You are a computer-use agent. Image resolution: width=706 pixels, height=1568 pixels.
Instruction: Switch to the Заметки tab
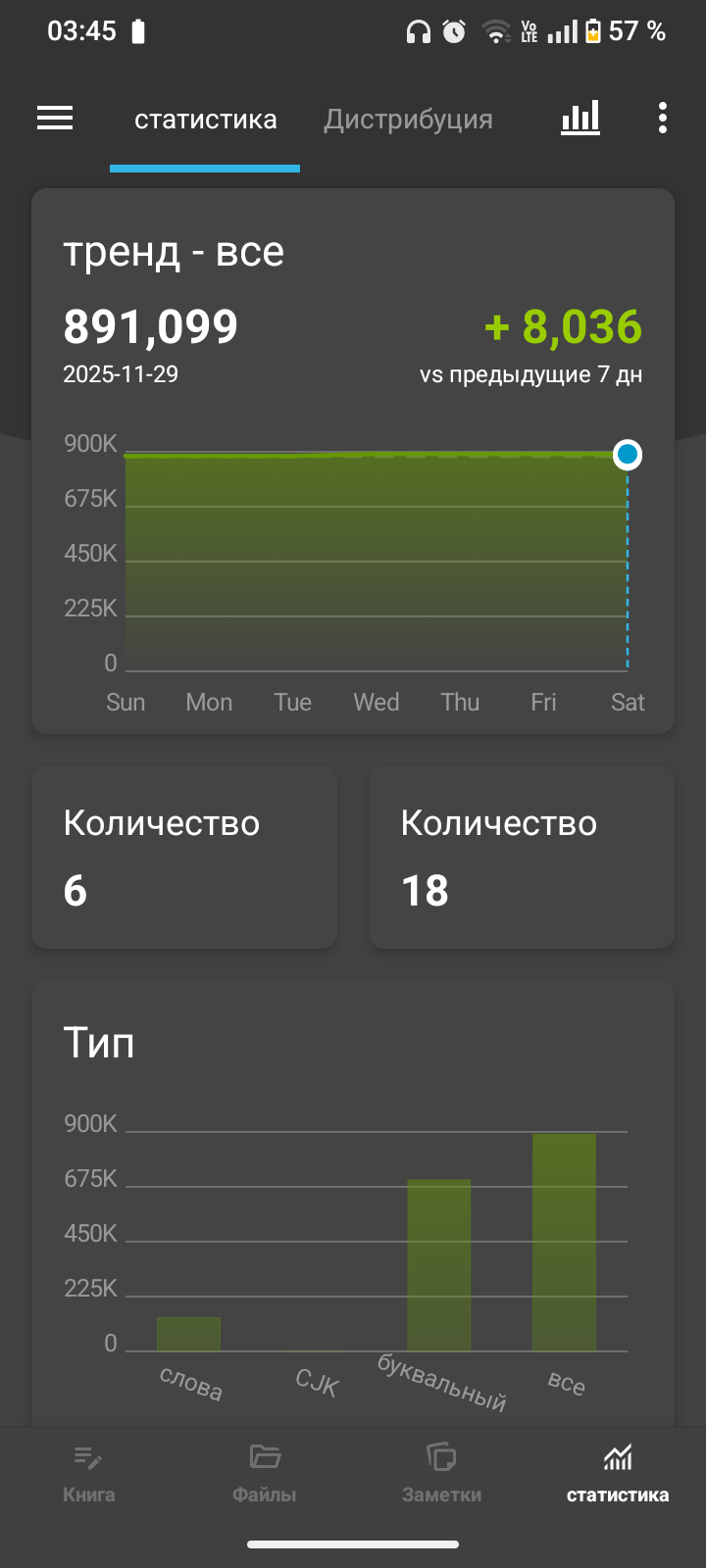click(441, 1473)
